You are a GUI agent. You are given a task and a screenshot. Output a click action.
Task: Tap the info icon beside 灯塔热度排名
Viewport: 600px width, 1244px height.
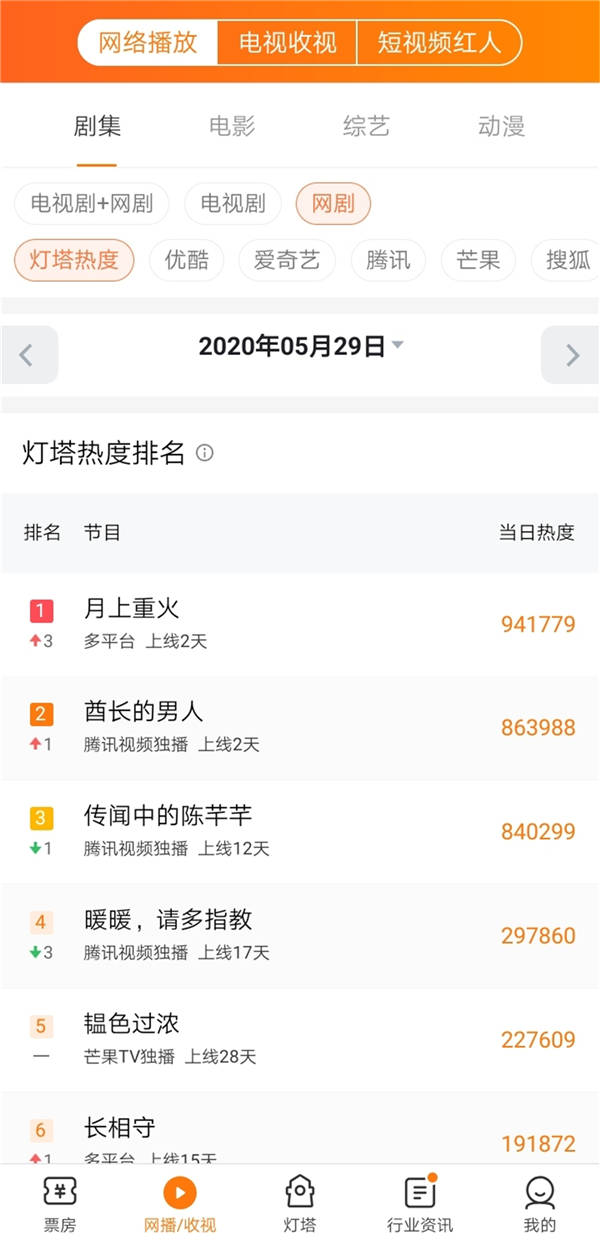click(x=205, y=453)
